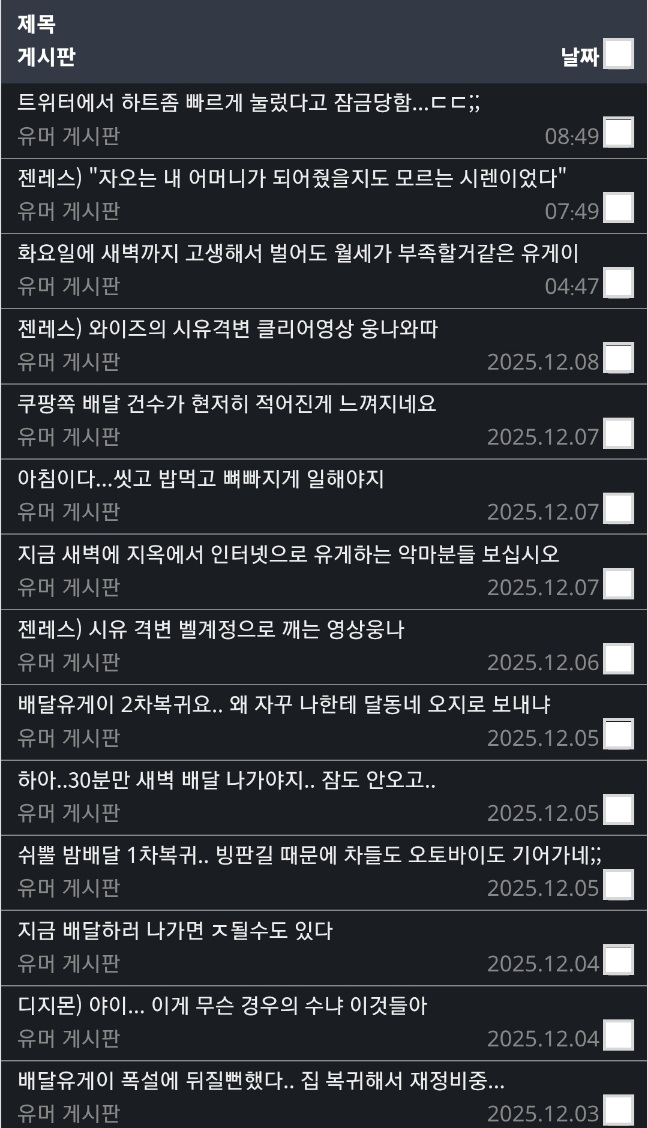The width and height of the screenshot is (648, 1128).
Task: Select checkbox for the 08:49 Twitter post
Action: (x=618, y=132)
